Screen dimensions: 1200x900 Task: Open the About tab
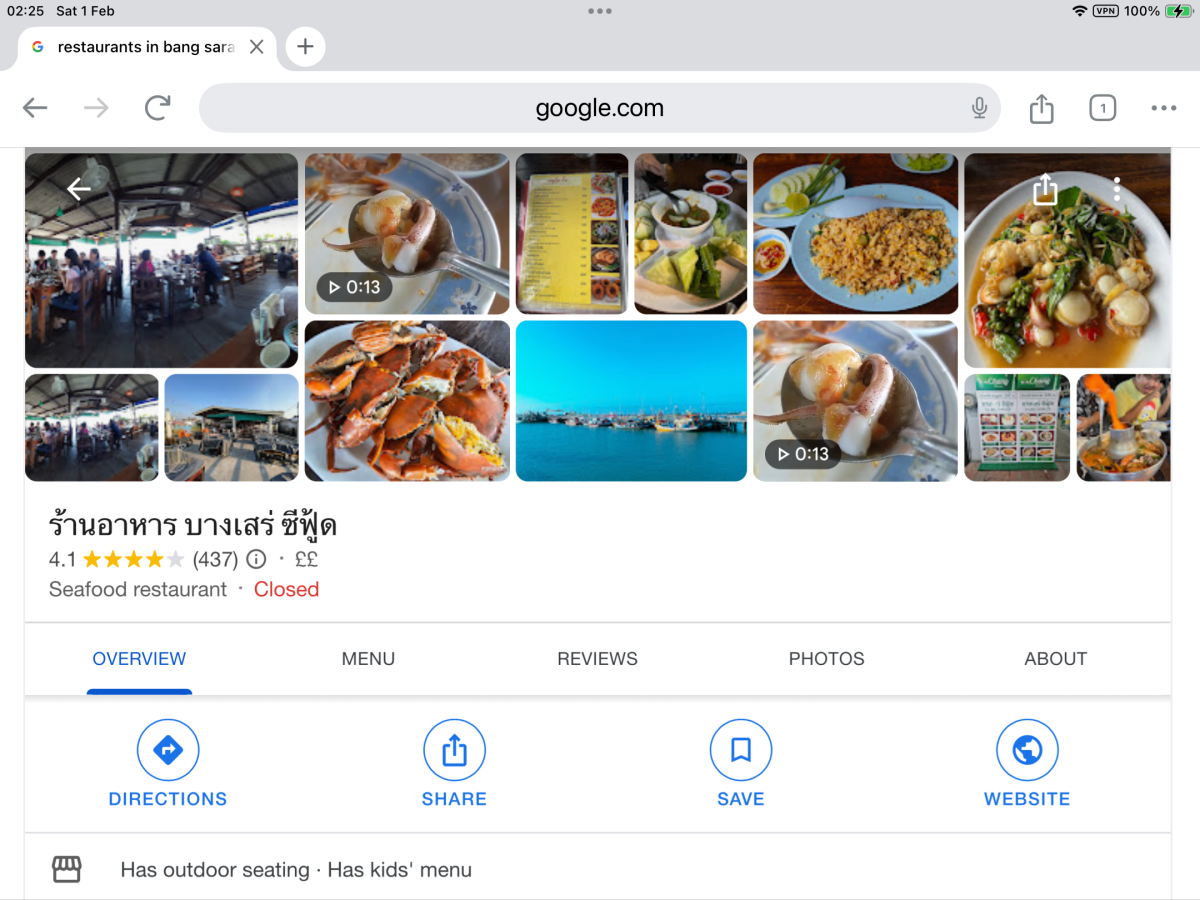[x=1055, y=659]
